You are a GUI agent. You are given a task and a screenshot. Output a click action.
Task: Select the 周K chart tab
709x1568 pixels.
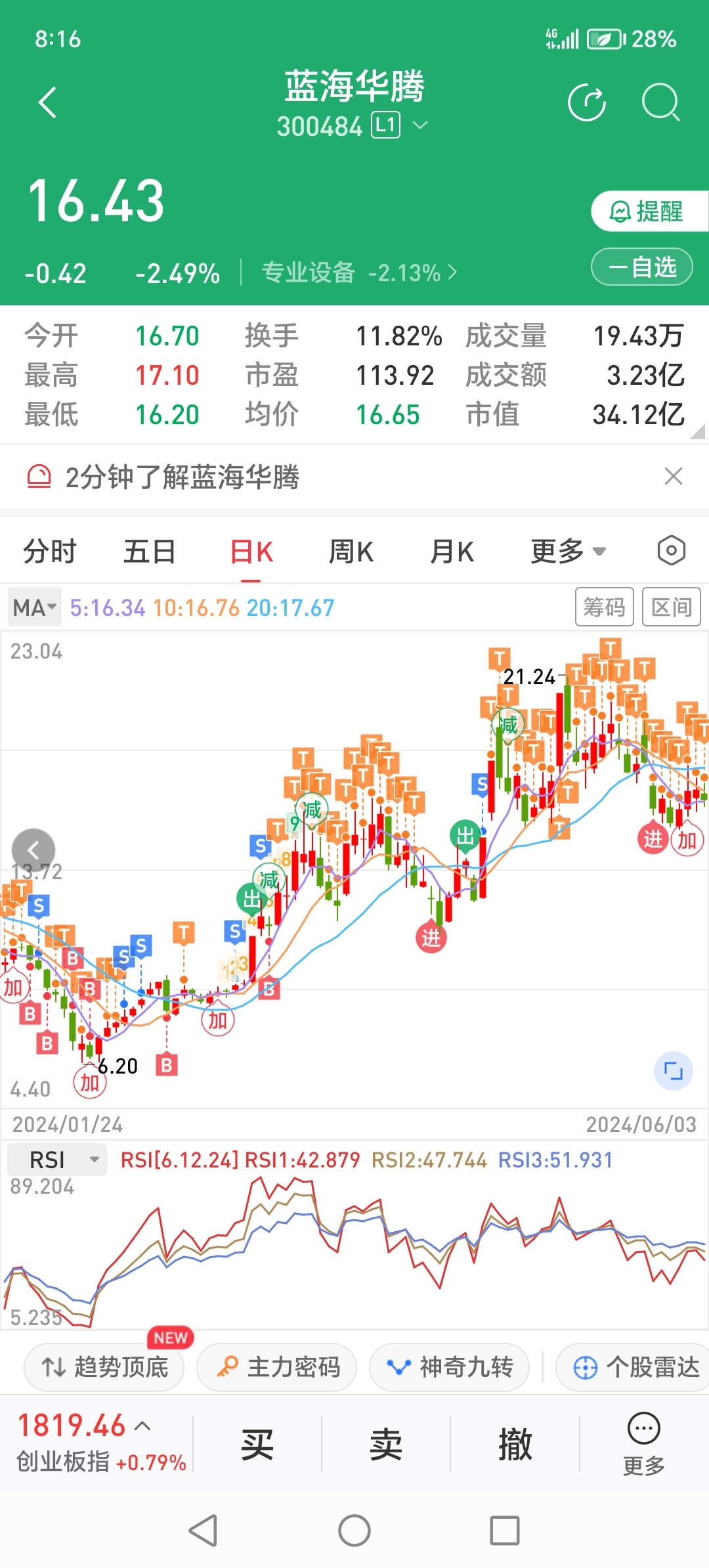[351, 552]
